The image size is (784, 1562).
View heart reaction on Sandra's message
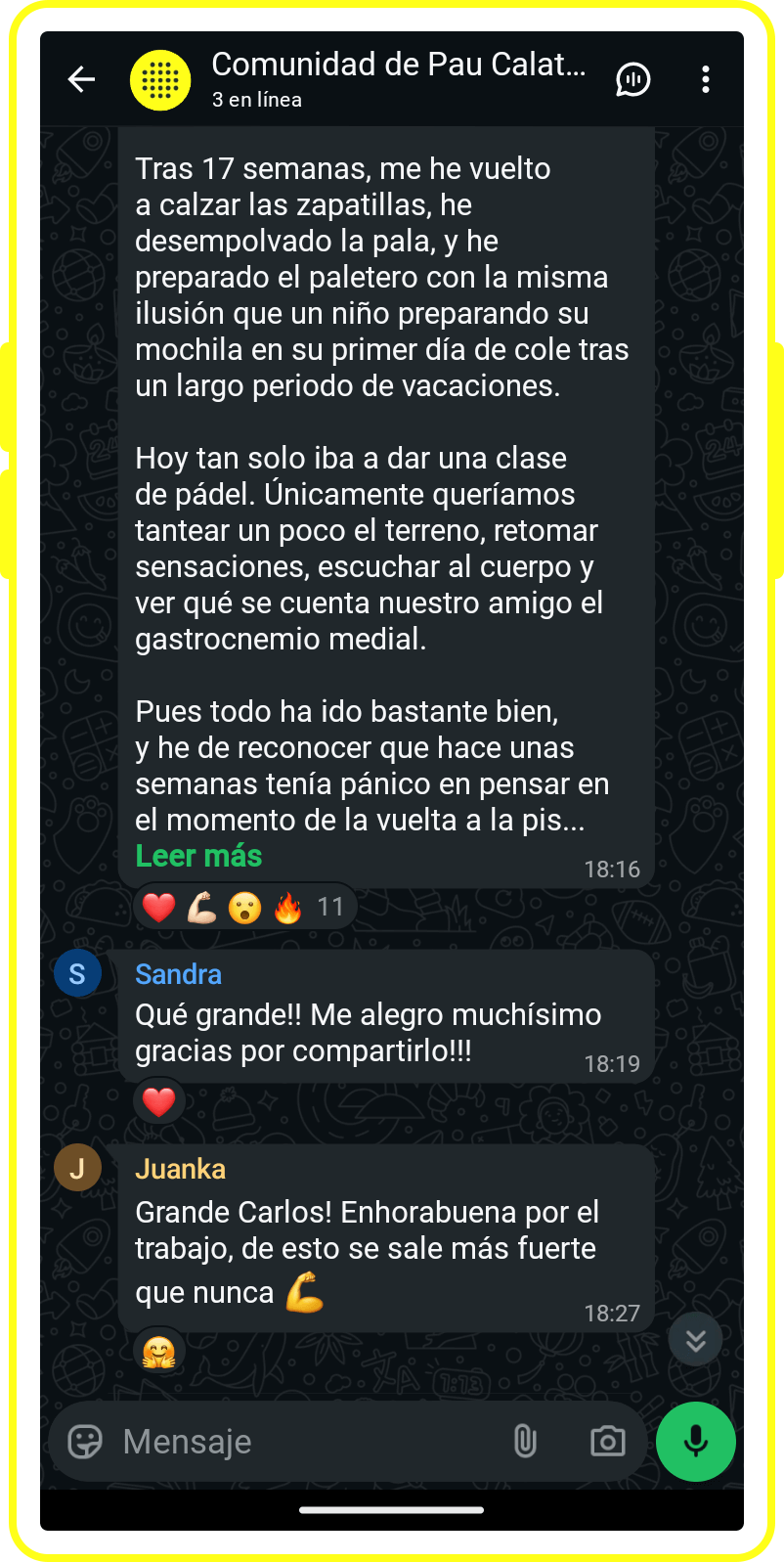[x=158, y=1102]
